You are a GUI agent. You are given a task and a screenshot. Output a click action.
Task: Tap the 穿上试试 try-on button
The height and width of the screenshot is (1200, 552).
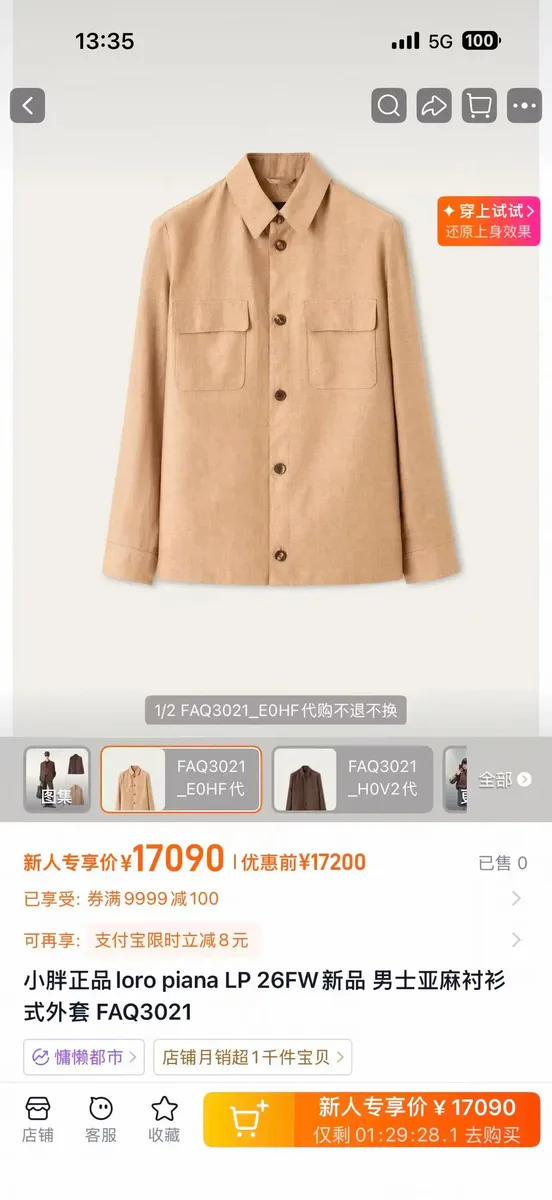click(x=488, y=221)
